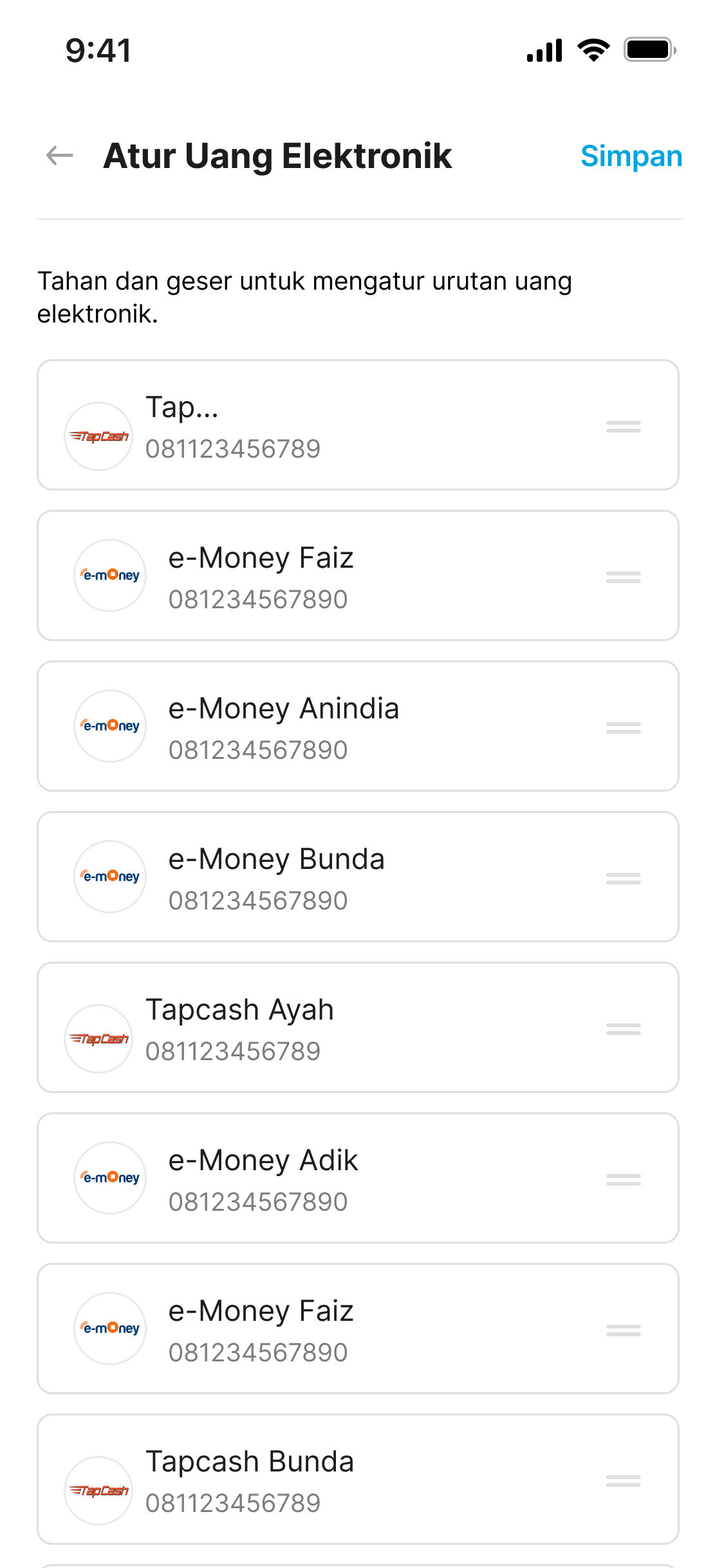The width and height of the screenshot is (724, 1568).
Task: Tap Simpan to save the order
Action: point(631,156)
